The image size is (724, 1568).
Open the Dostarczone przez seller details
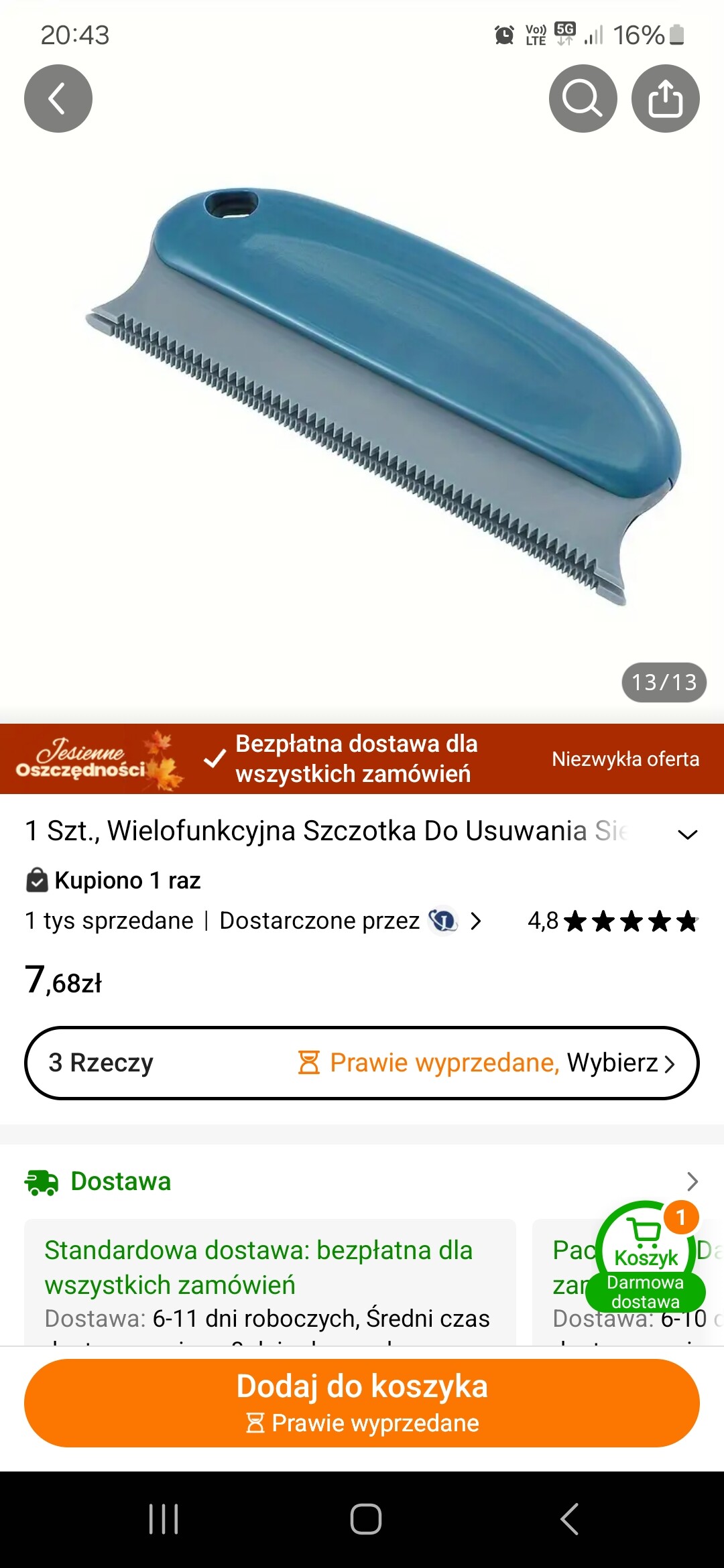tap(349, 921)
